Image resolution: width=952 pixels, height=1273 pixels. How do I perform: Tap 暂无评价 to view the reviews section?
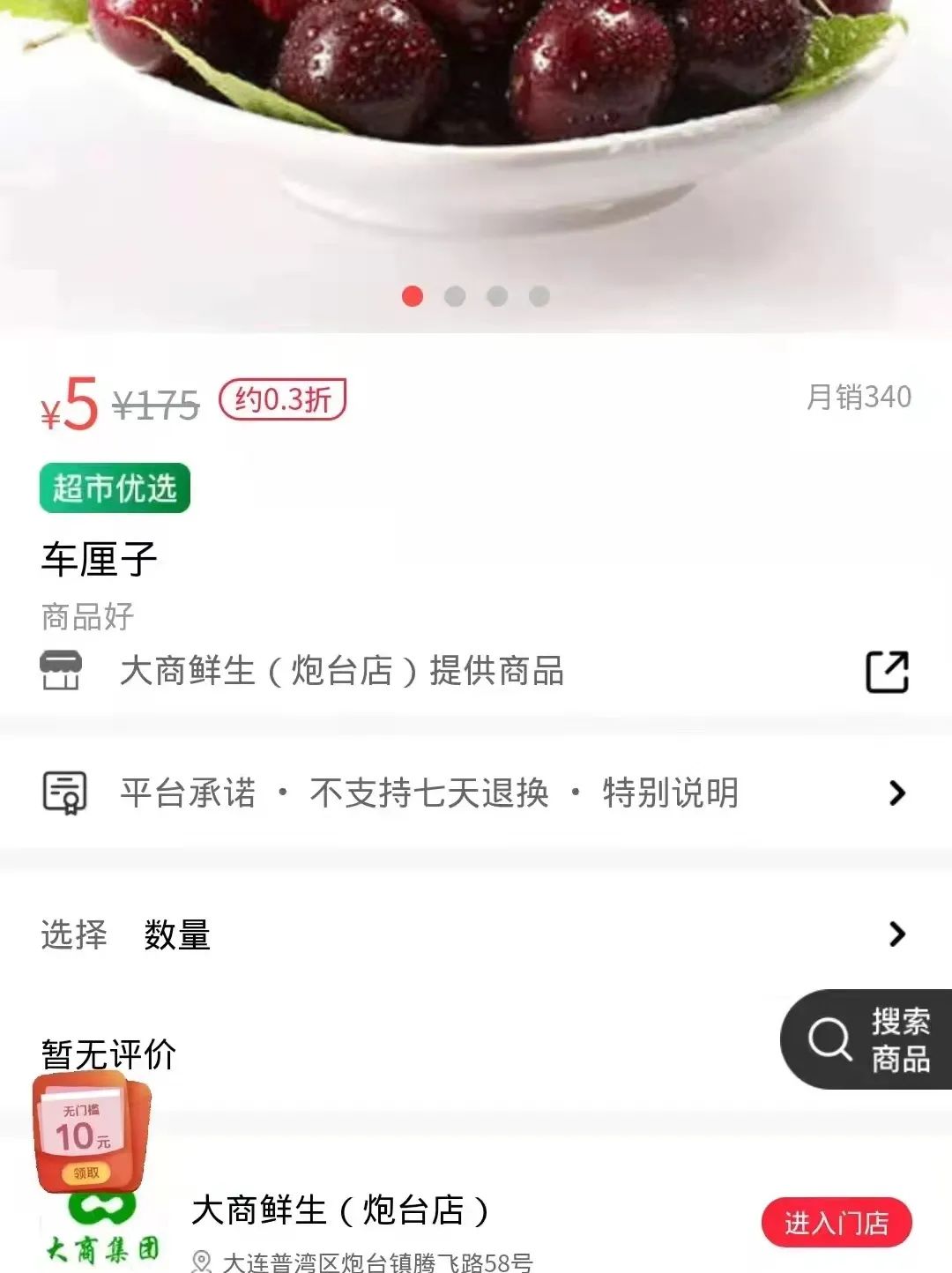(109, 1052)
